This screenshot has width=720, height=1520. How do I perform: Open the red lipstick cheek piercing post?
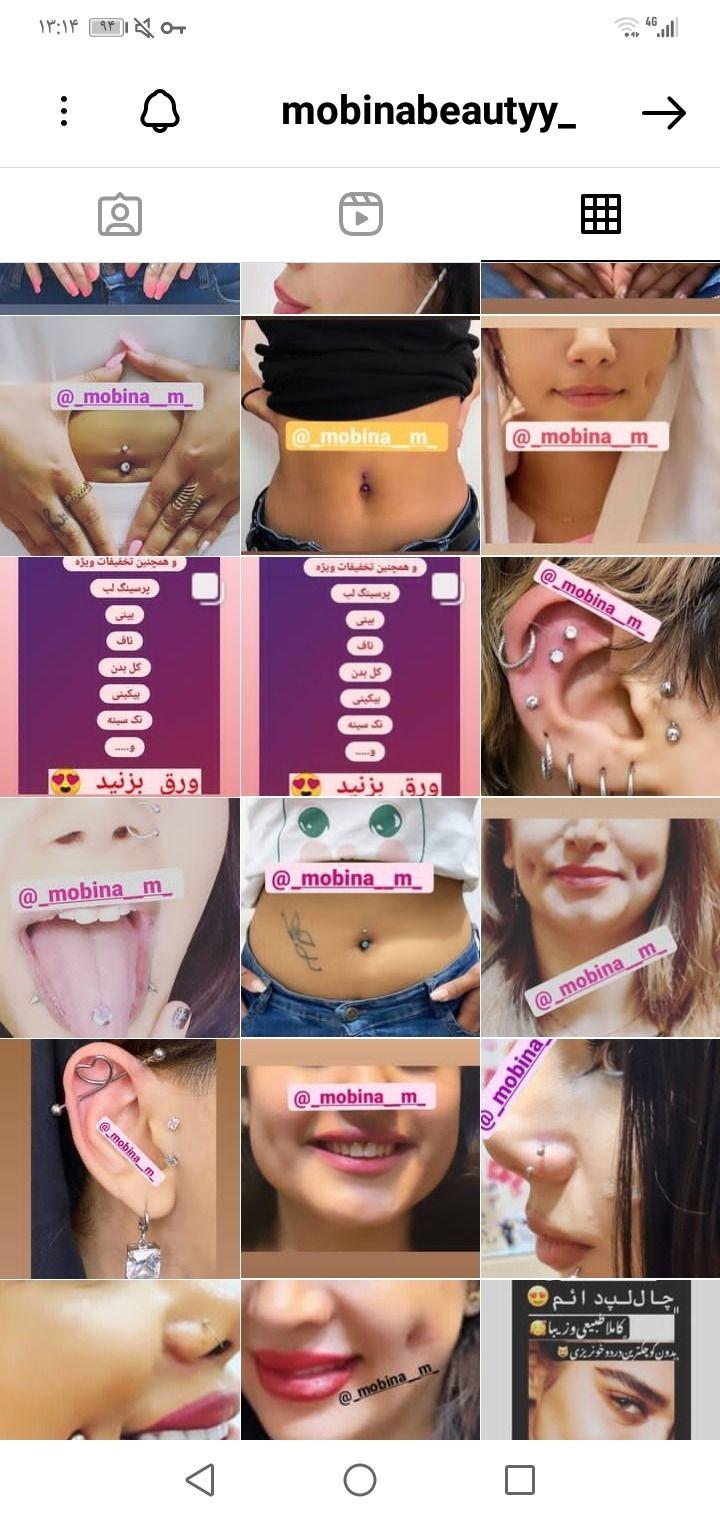360,1360
